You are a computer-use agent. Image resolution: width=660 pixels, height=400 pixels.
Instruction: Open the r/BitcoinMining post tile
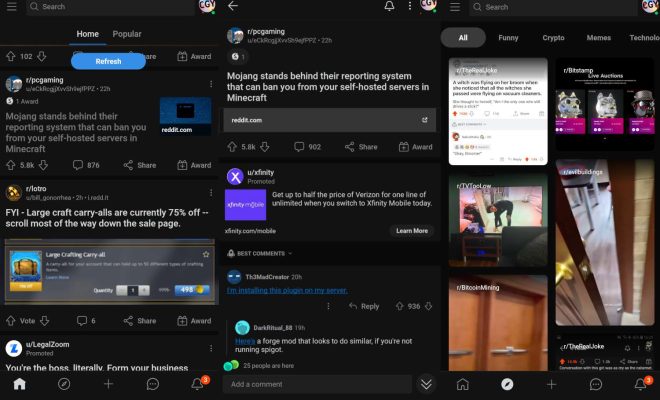(x=497, y=320)
